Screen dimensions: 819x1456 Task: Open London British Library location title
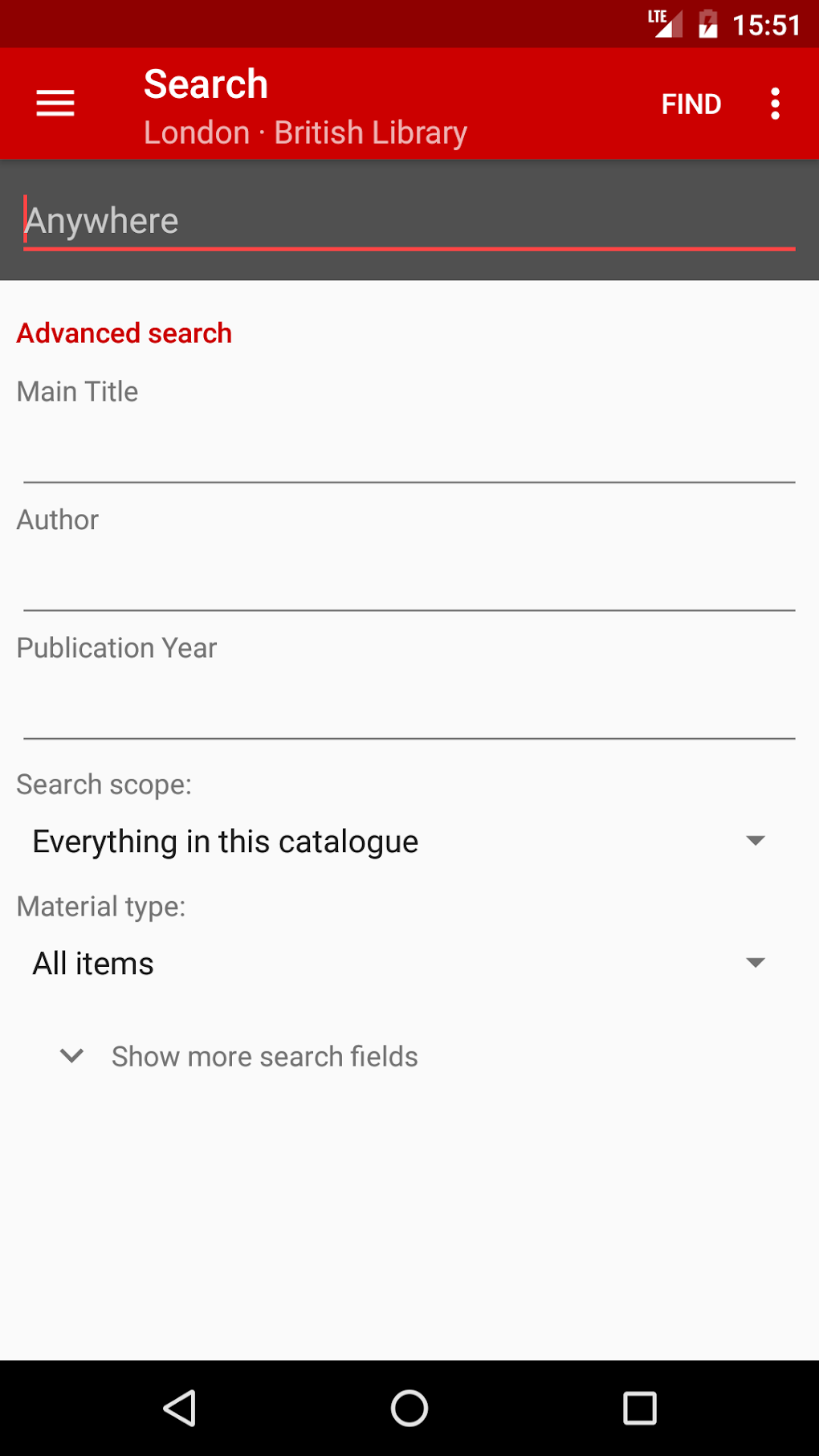pyautogui.click(x=304, y=132)
